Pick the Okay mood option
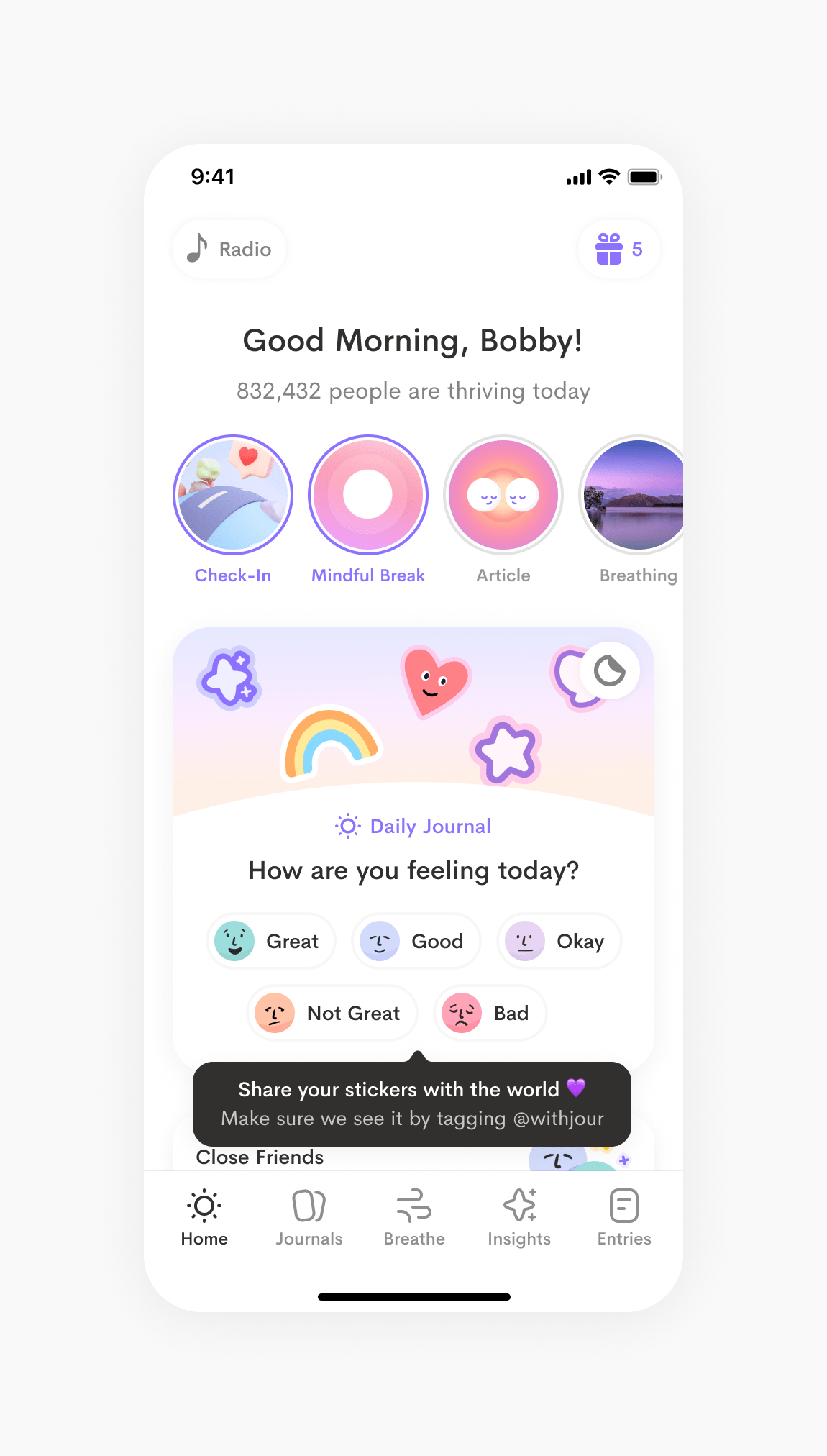 click(x=559, y=941)
